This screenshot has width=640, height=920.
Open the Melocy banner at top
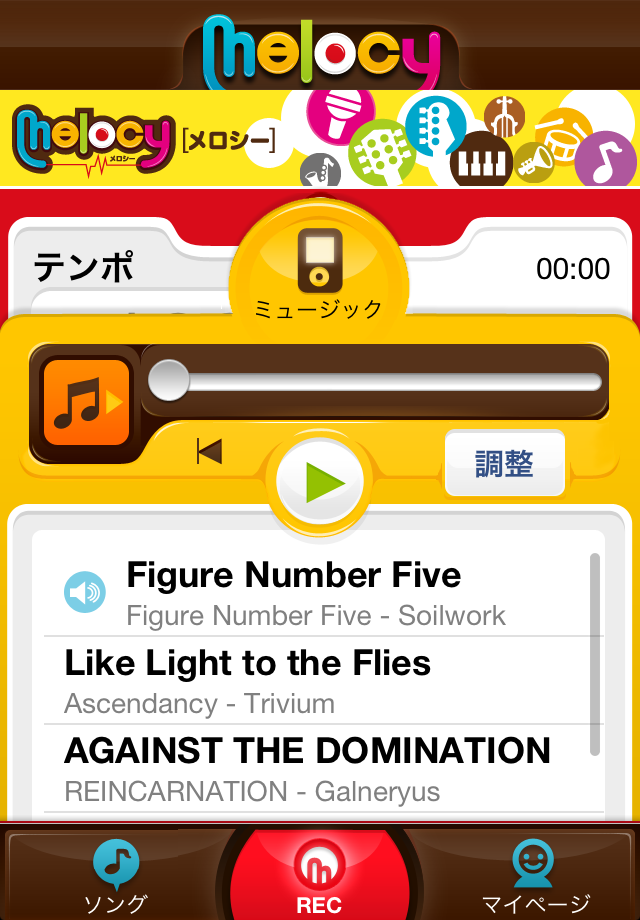click(x=320, y=138)
